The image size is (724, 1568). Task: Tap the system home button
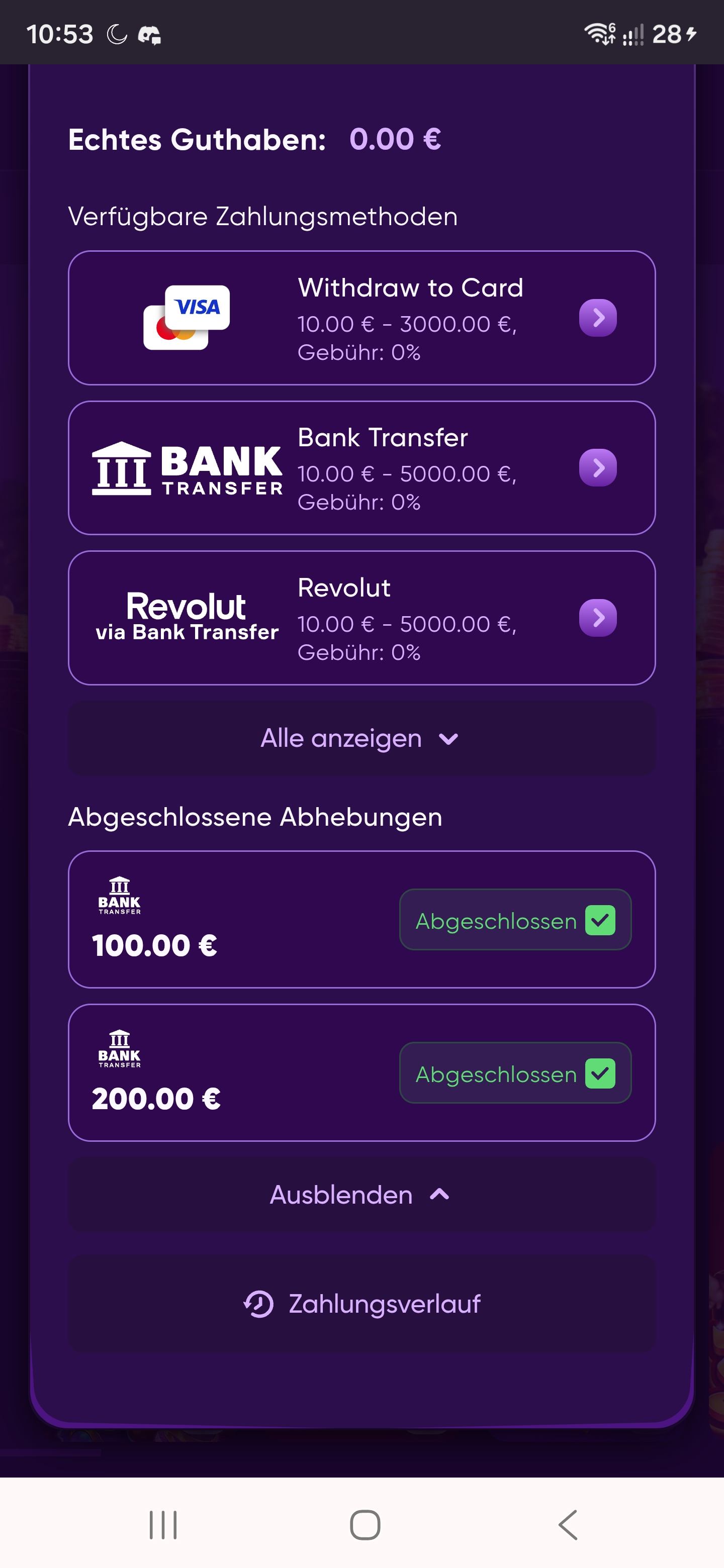click(365, 1525)
